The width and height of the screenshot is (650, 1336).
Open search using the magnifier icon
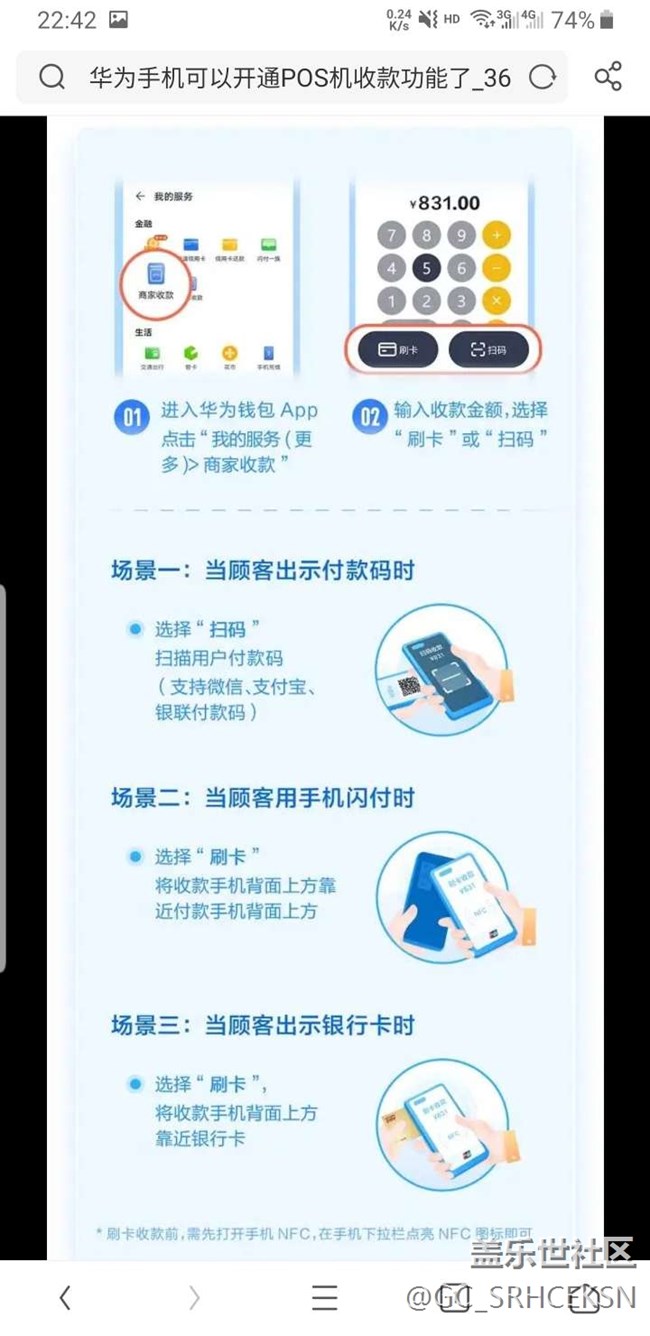click(52, 78)
